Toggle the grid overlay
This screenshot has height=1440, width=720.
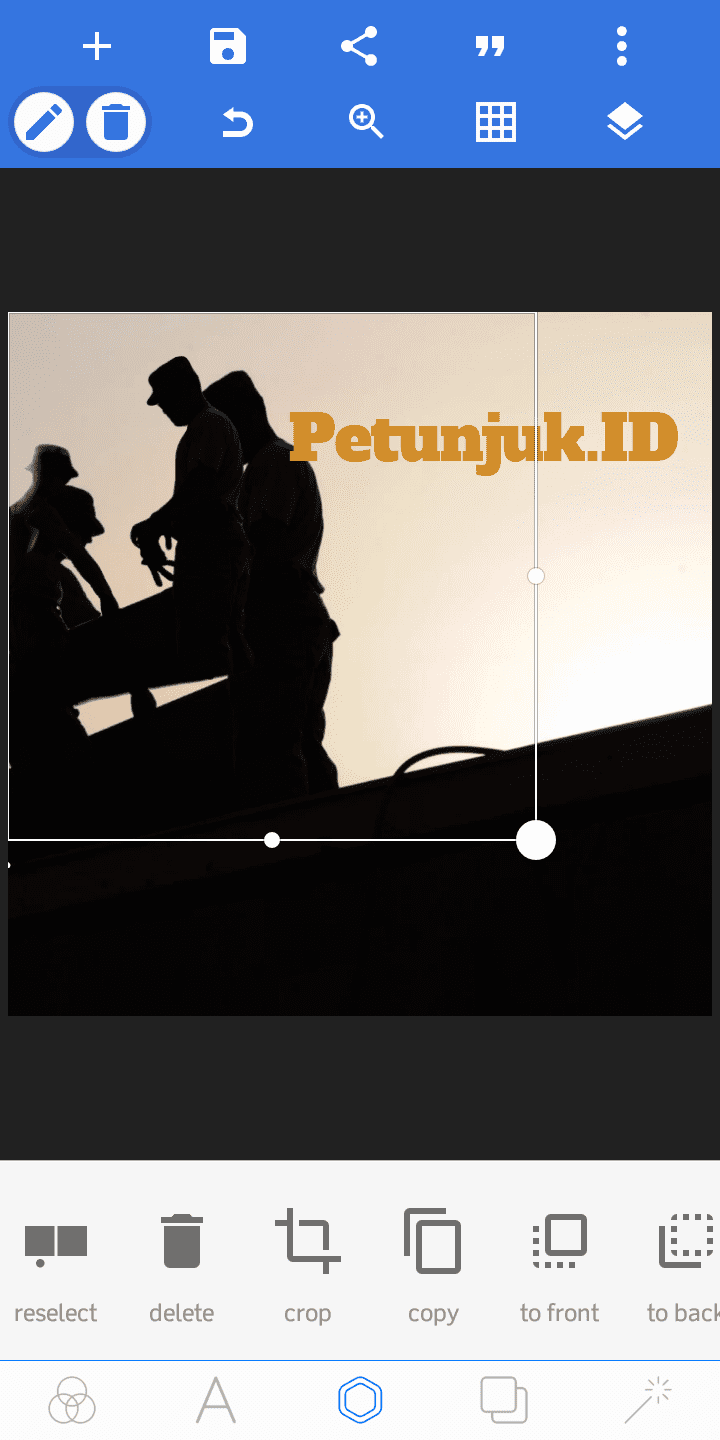(x=496, y=123)
